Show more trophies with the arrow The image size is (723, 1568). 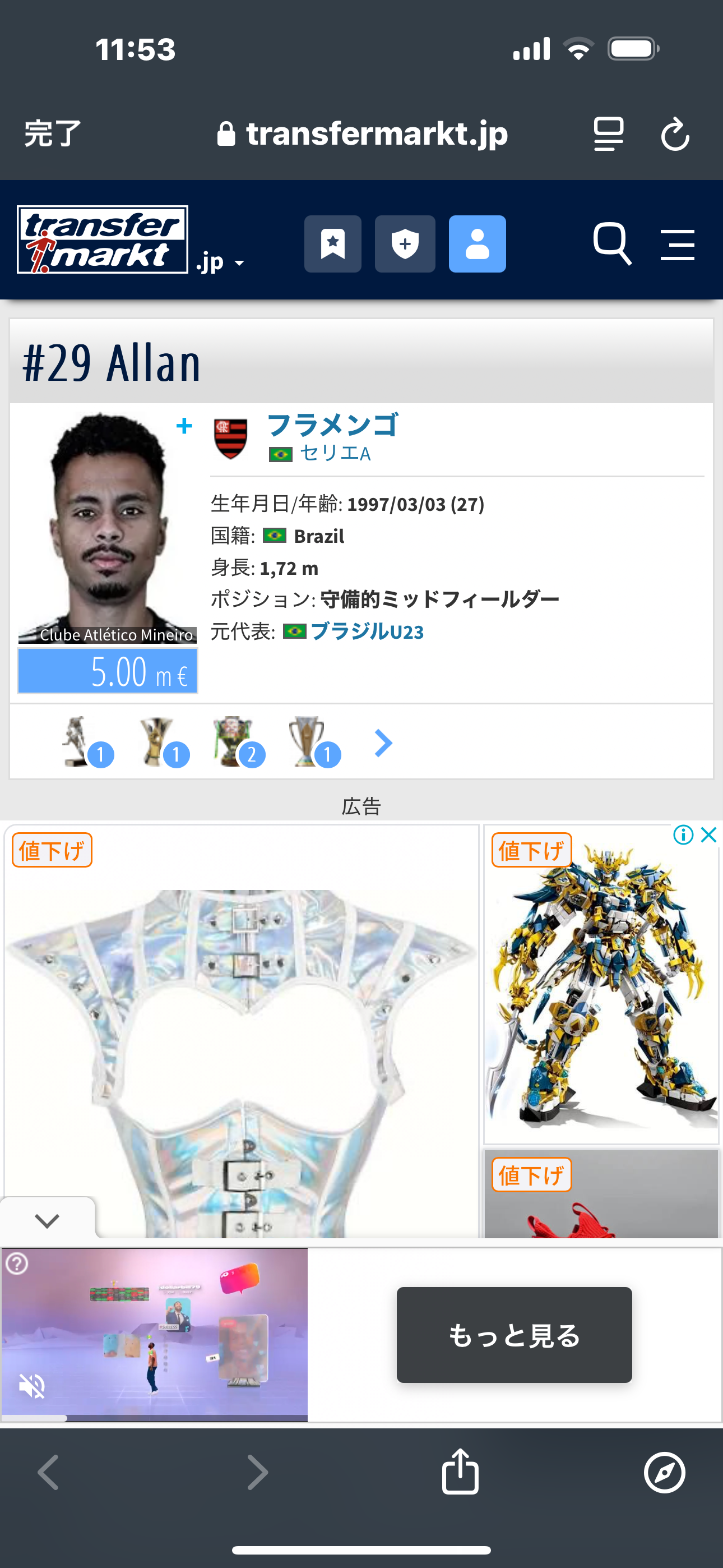coord(383,743)
